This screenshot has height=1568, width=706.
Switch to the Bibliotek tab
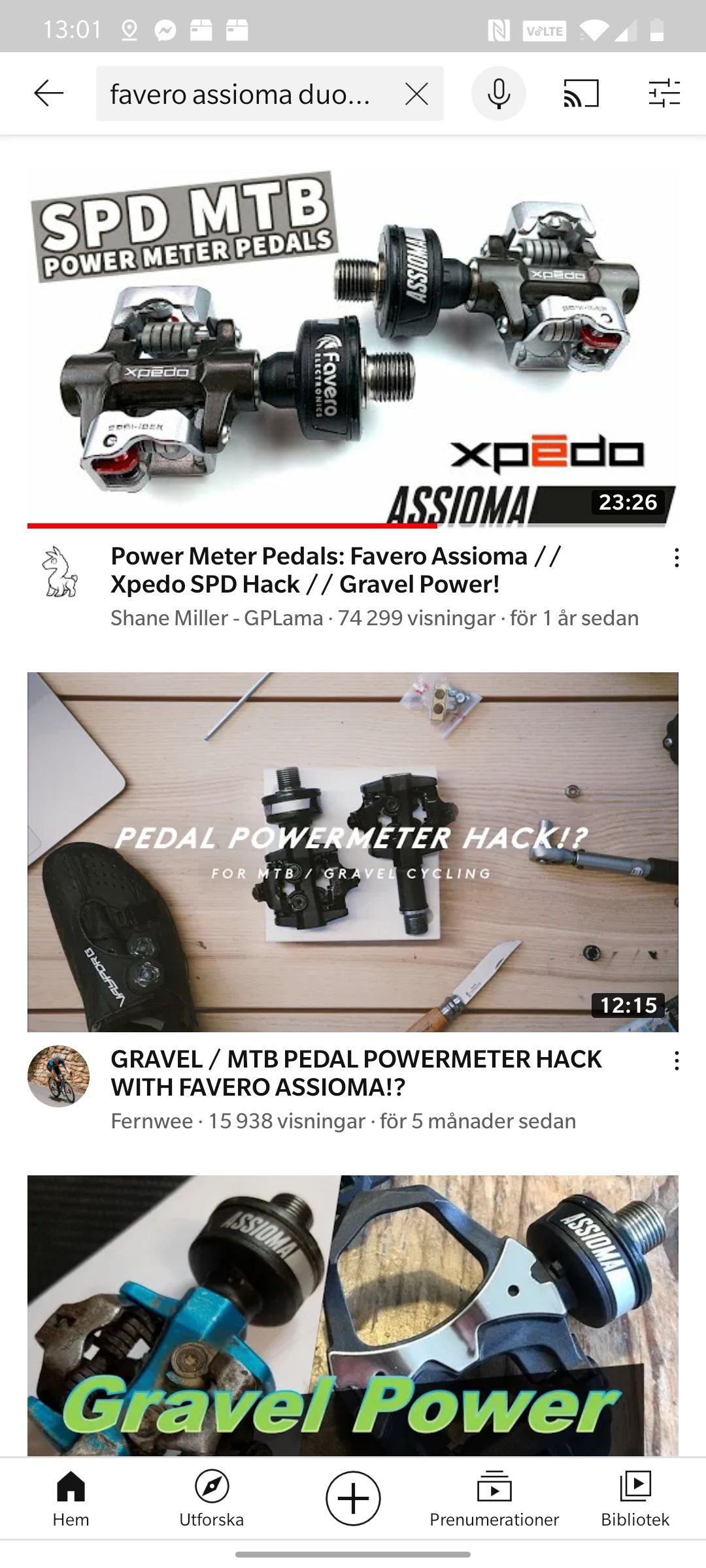(635, 1498)
